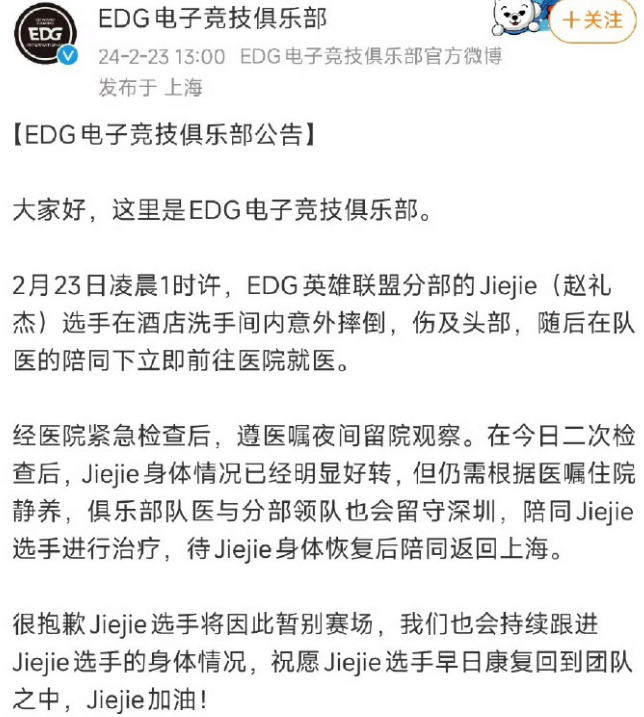Follow EDG with the +关注 button

(594, 21)
